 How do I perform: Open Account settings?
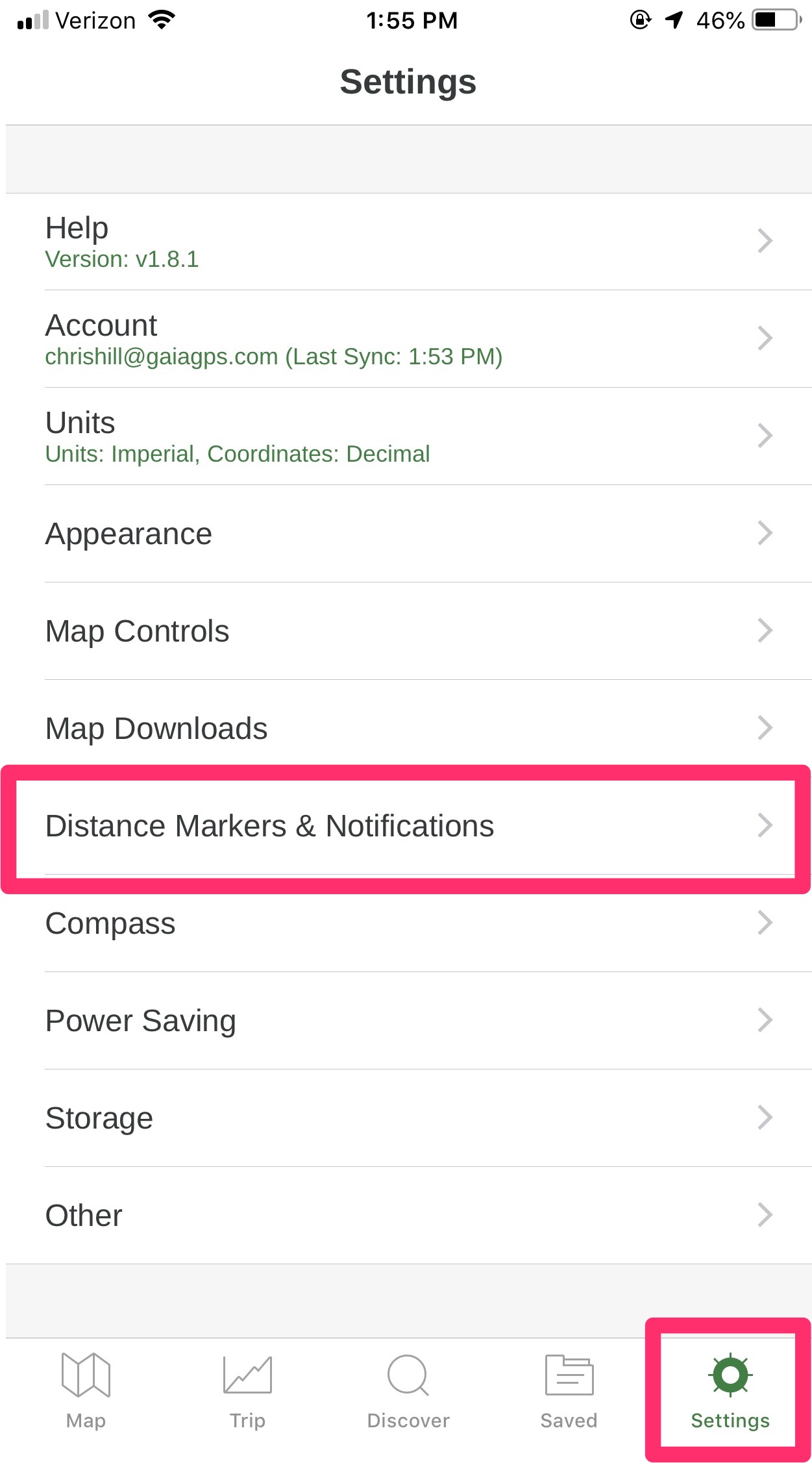click(x=409, y=339)
